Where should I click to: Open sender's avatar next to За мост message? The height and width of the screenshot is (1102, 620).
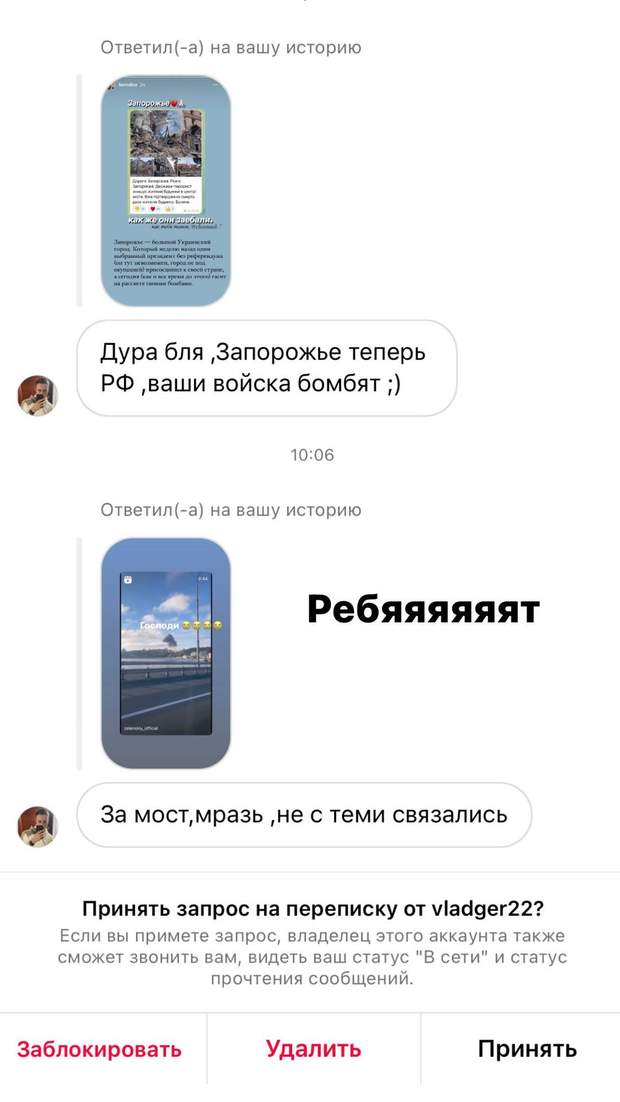[x=38, y=826]
